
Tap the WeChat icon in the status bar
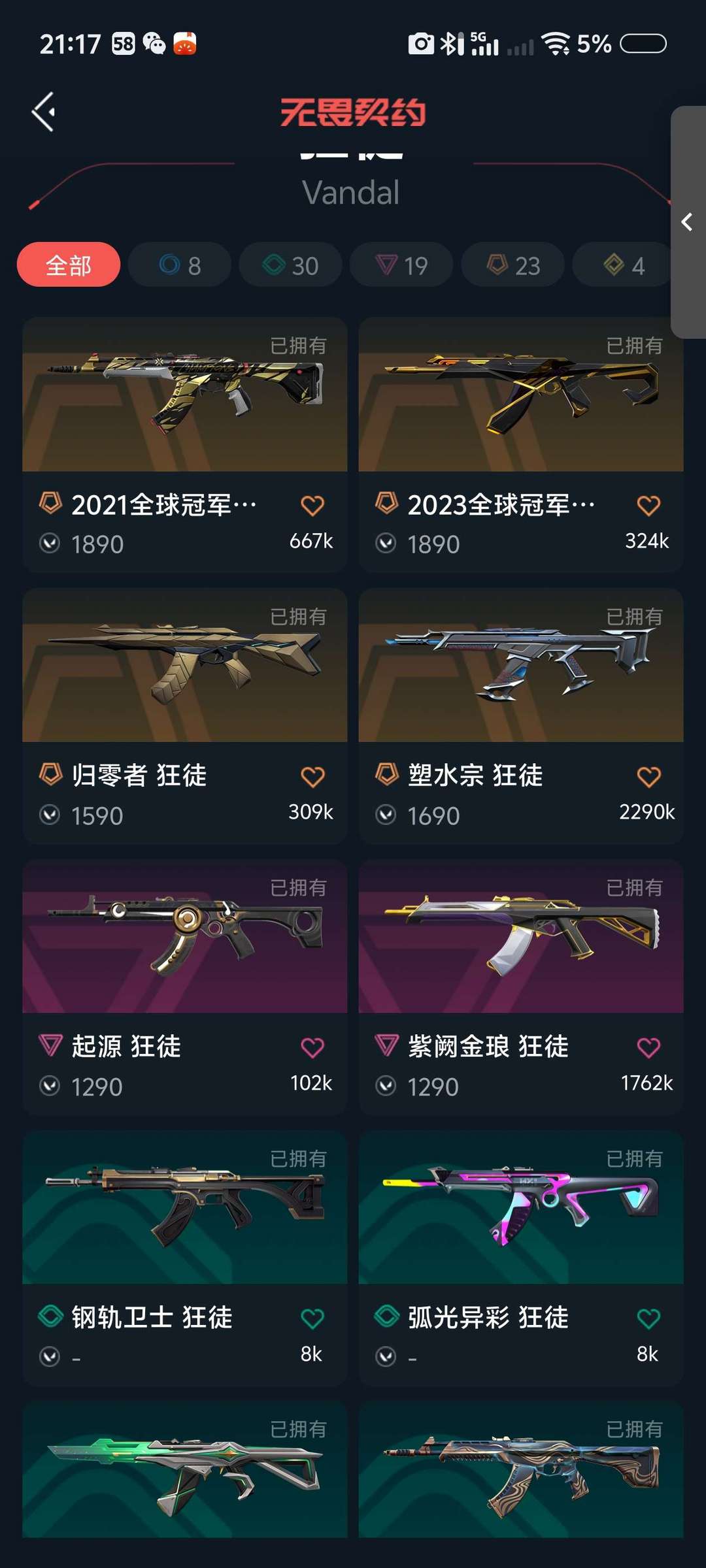tap(155, 44)
